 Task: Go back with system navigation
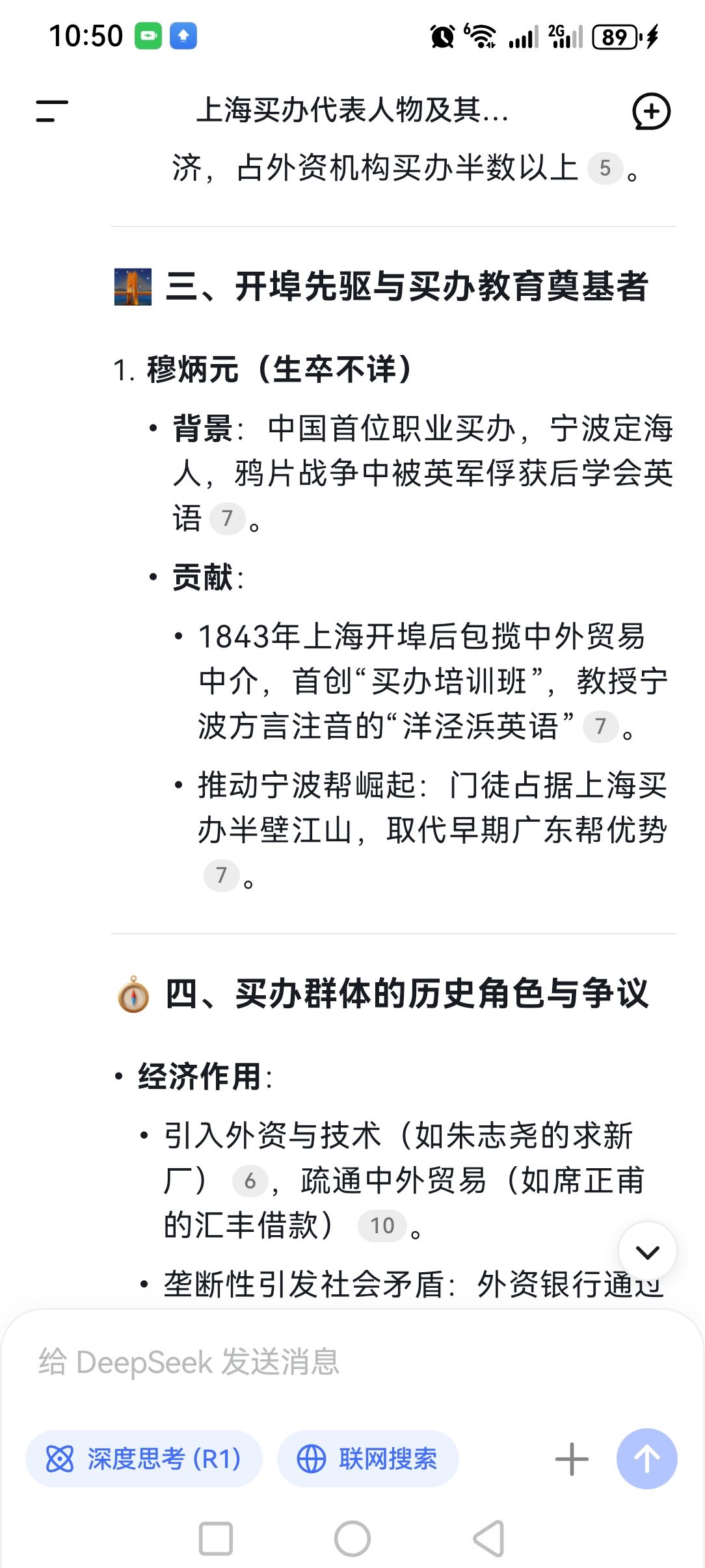pyautogui.click(x=489, y=1538)
